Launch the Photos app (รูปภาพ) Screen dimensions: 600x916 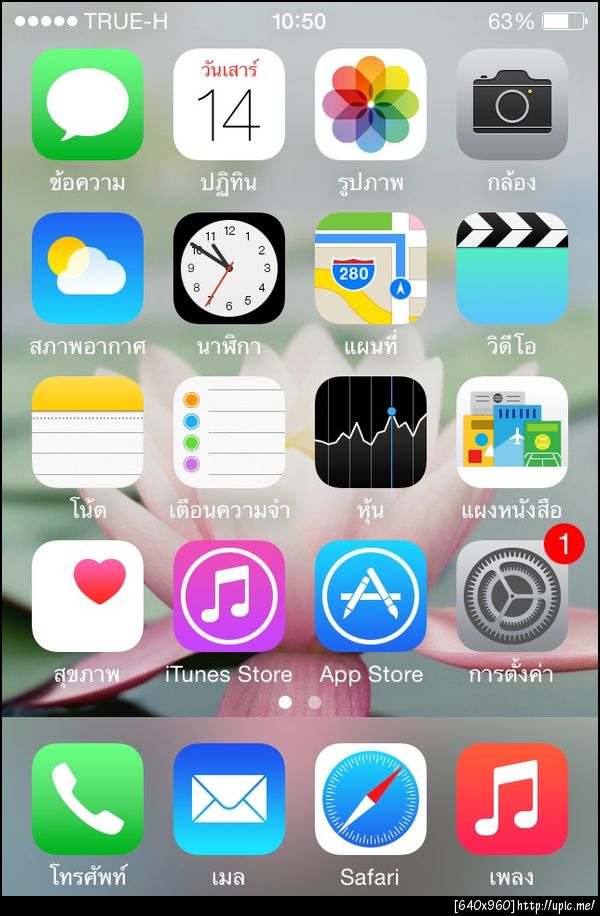point(371,104)
